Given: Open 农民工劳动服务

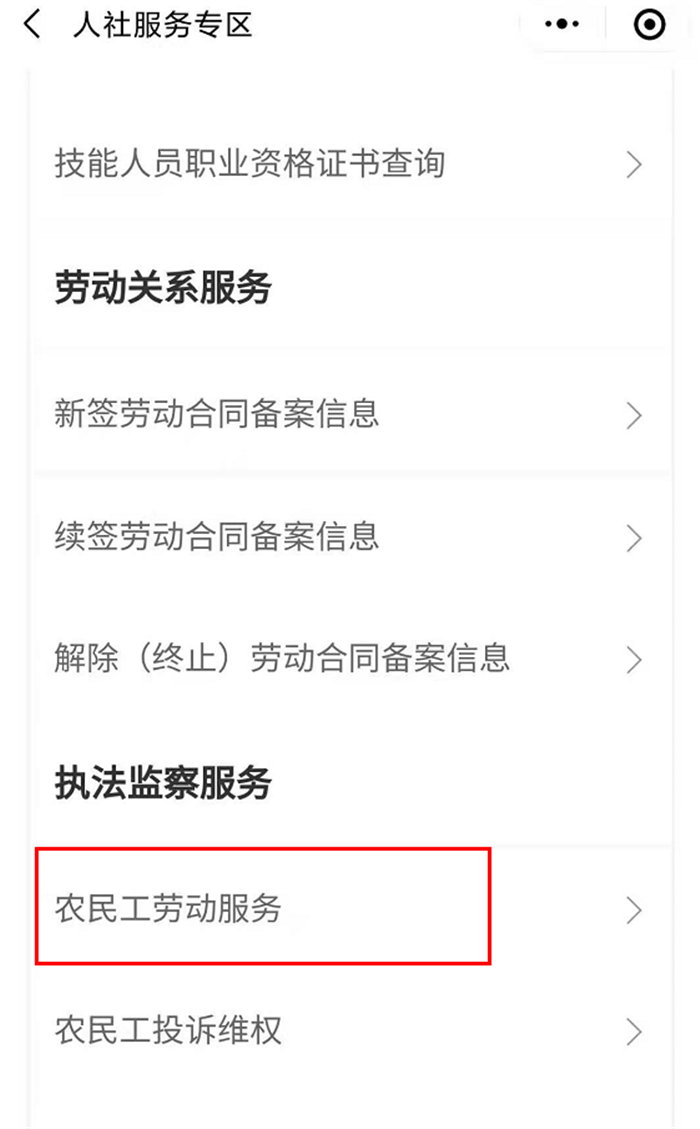Looking at the screenshot, I should coord(350,909).
